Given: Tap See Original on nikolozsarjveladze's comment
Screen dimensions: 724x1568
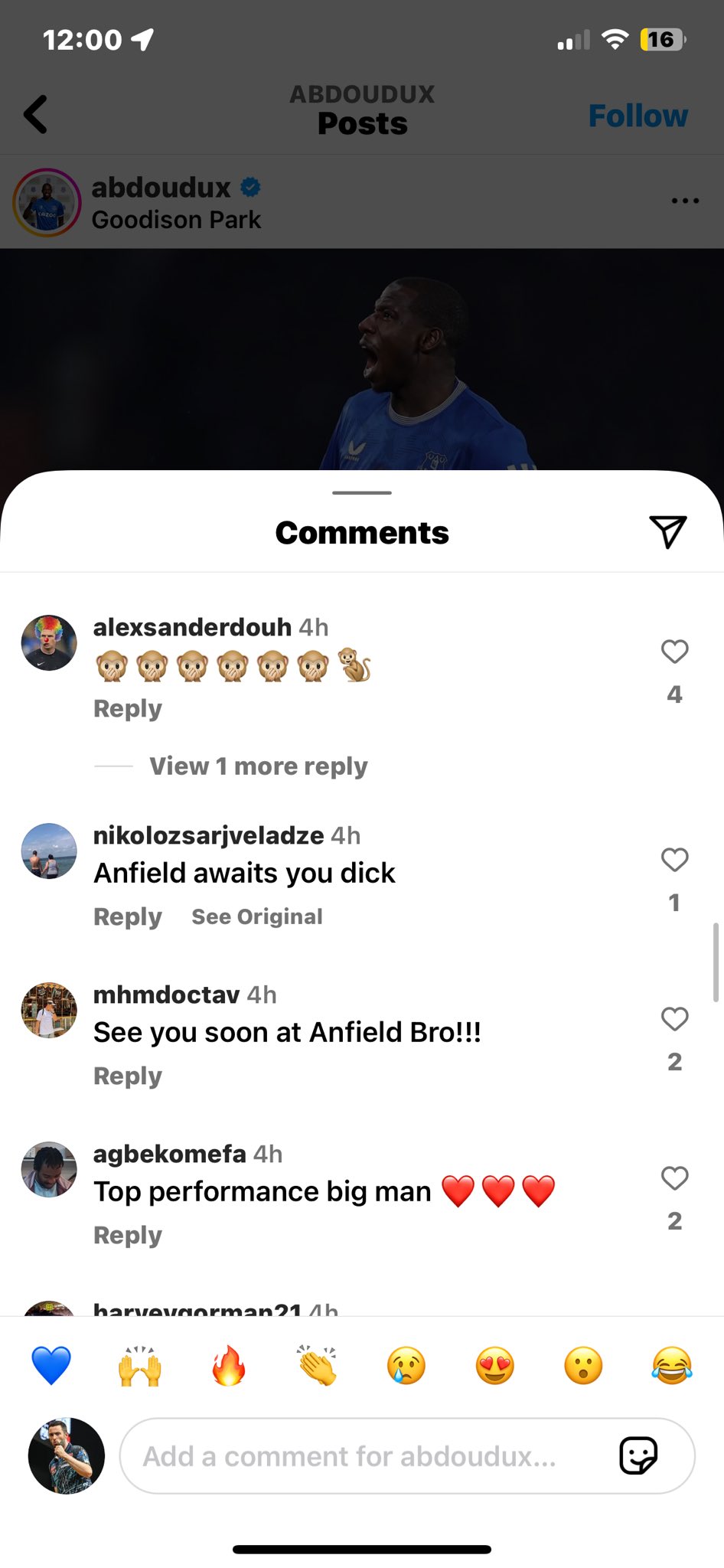Looking at the screenshot, I should click(x=256, y=916).
